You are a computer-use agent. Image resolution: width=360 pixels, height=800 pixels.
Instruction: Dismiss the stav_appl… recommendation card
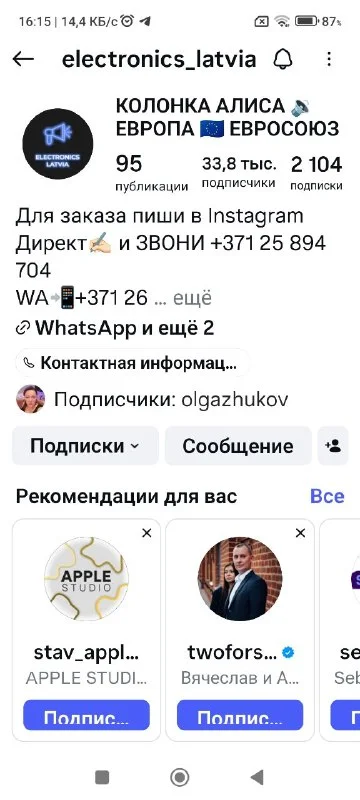tap(147, 533)
